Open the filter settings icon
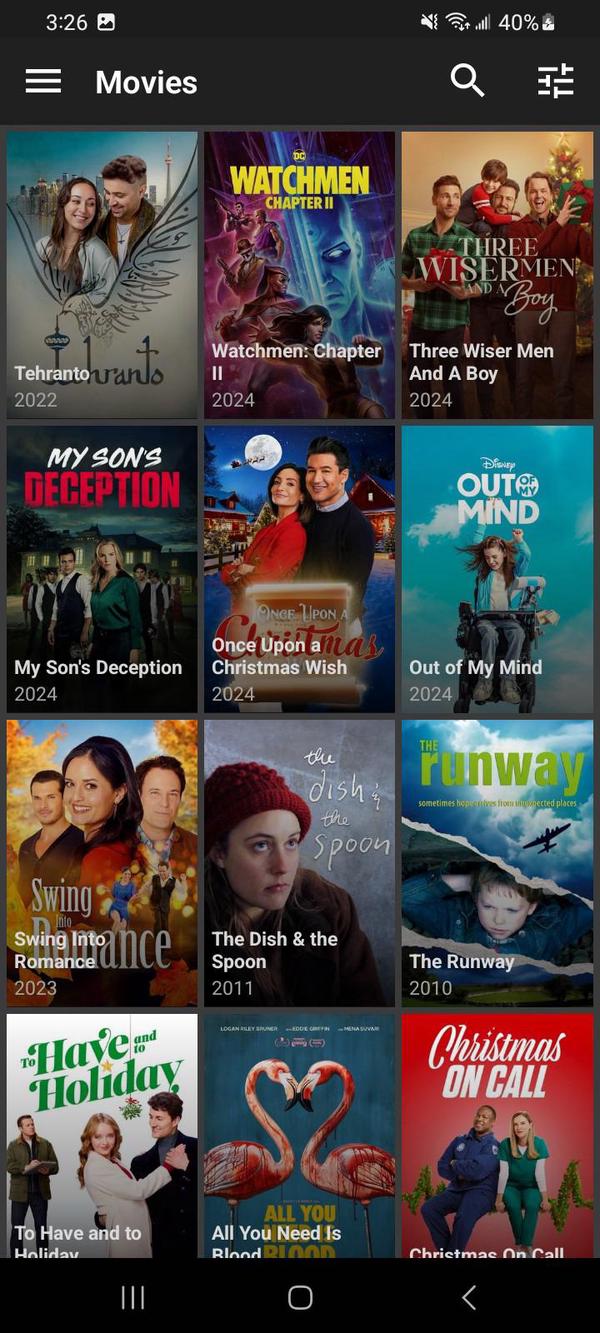Image resolution: width=600 pixels, height=1333 pixels. (555, 81)
